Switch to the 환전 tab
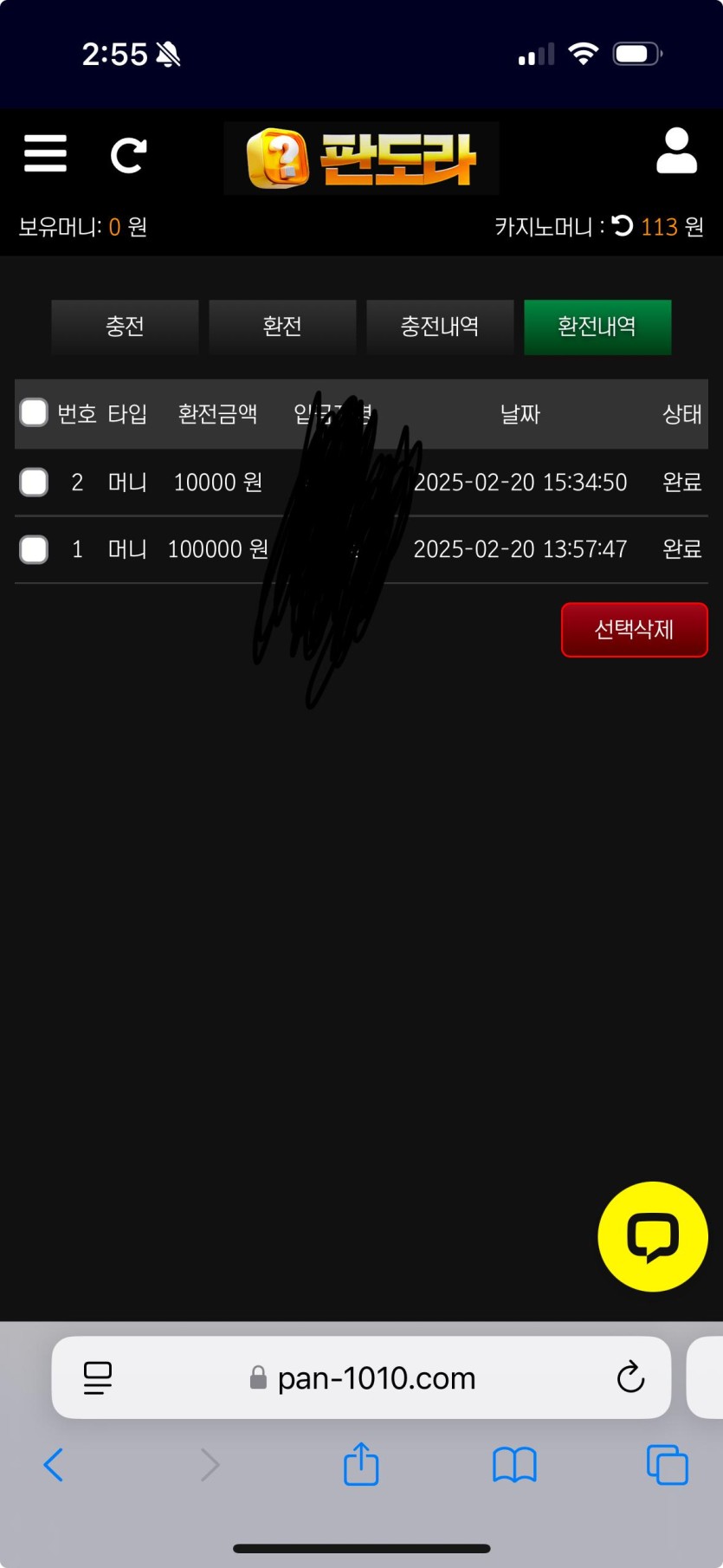This screenshot has width=723, height=1568. [x=282, y=327]
